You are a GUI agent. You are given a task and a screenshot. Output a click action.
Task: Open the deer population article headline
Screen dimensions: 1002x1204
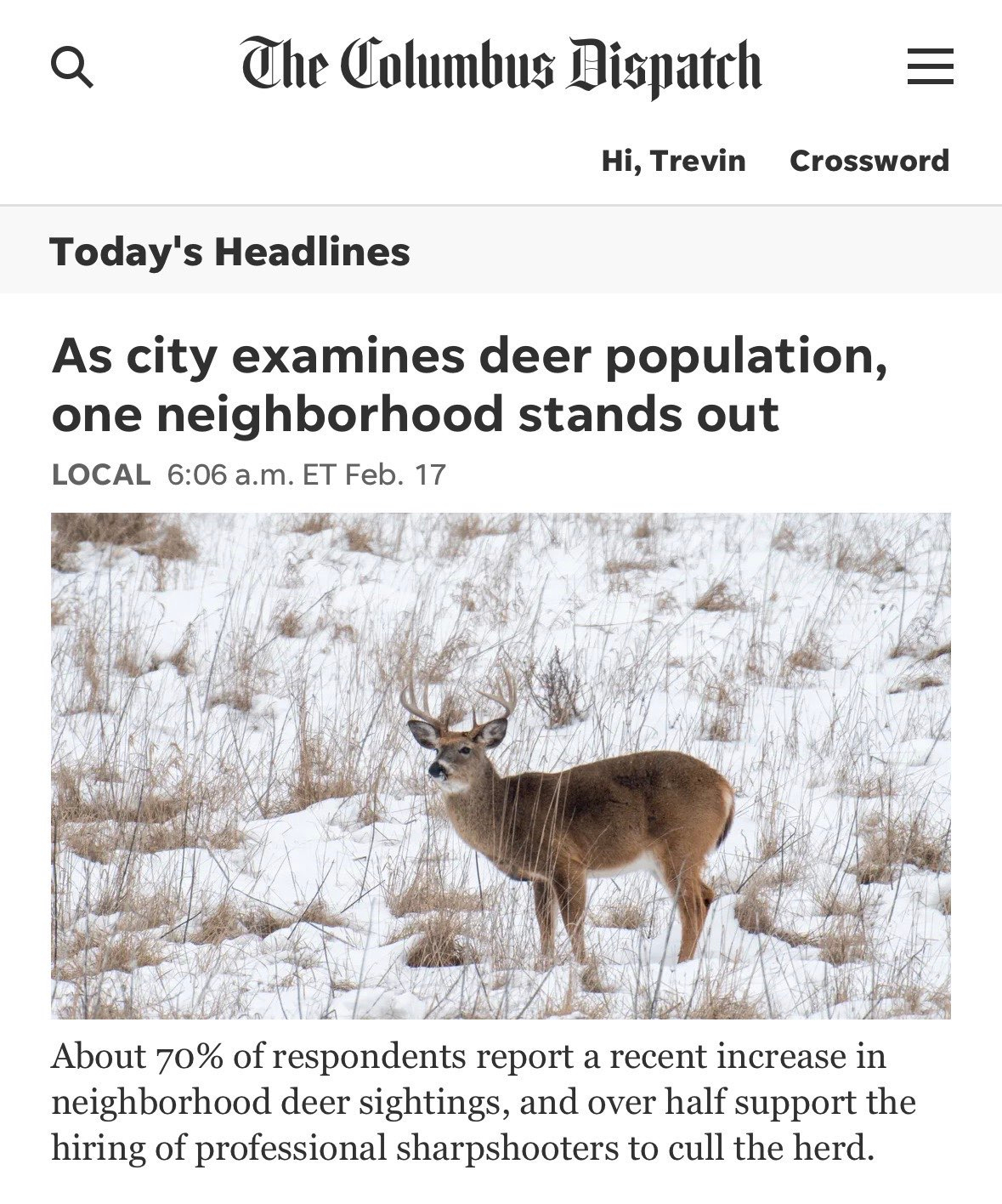[x=469, y=385]
